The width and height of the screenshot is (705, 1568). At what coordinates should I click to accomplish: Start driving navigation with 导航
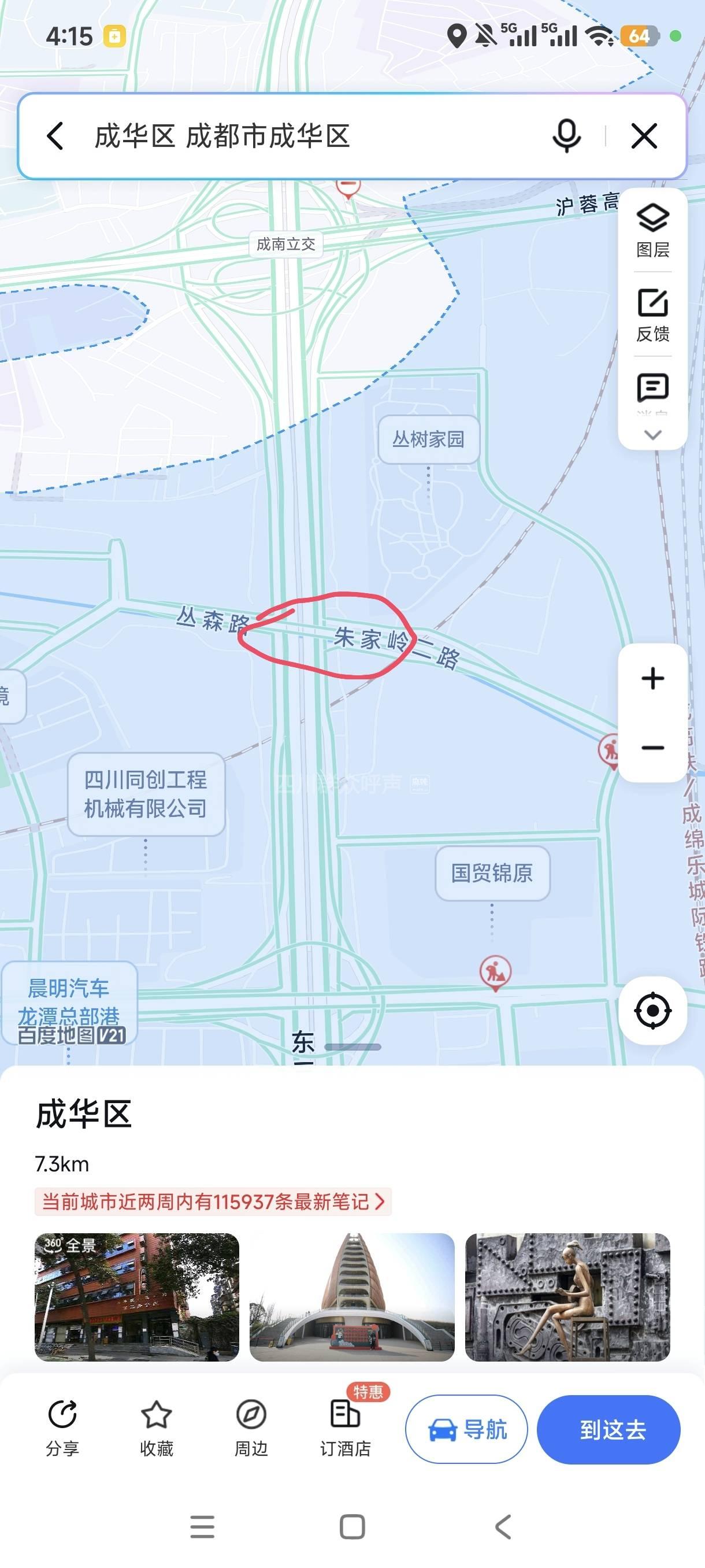466,1429
